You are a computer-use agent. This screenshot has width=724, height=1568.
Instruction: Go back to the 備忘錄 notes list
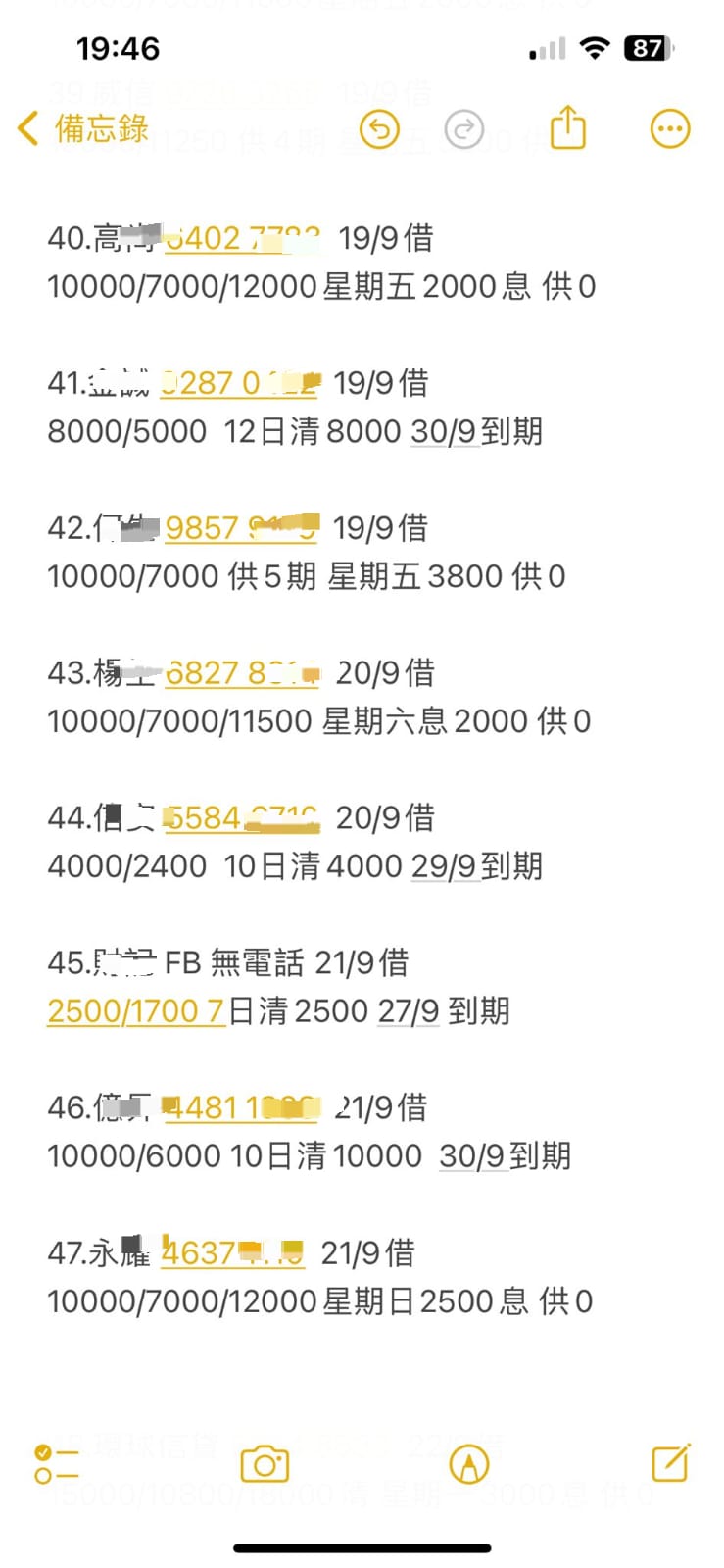pyautogui.click(x=82, y=128)
